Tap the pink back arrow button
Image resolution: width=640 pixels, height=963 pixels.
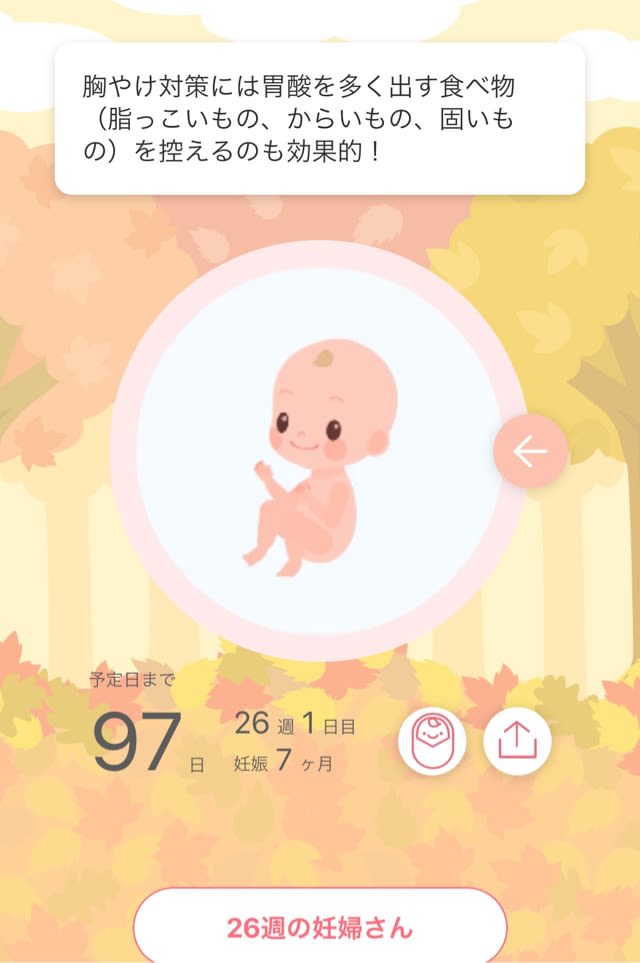[530, 451]
